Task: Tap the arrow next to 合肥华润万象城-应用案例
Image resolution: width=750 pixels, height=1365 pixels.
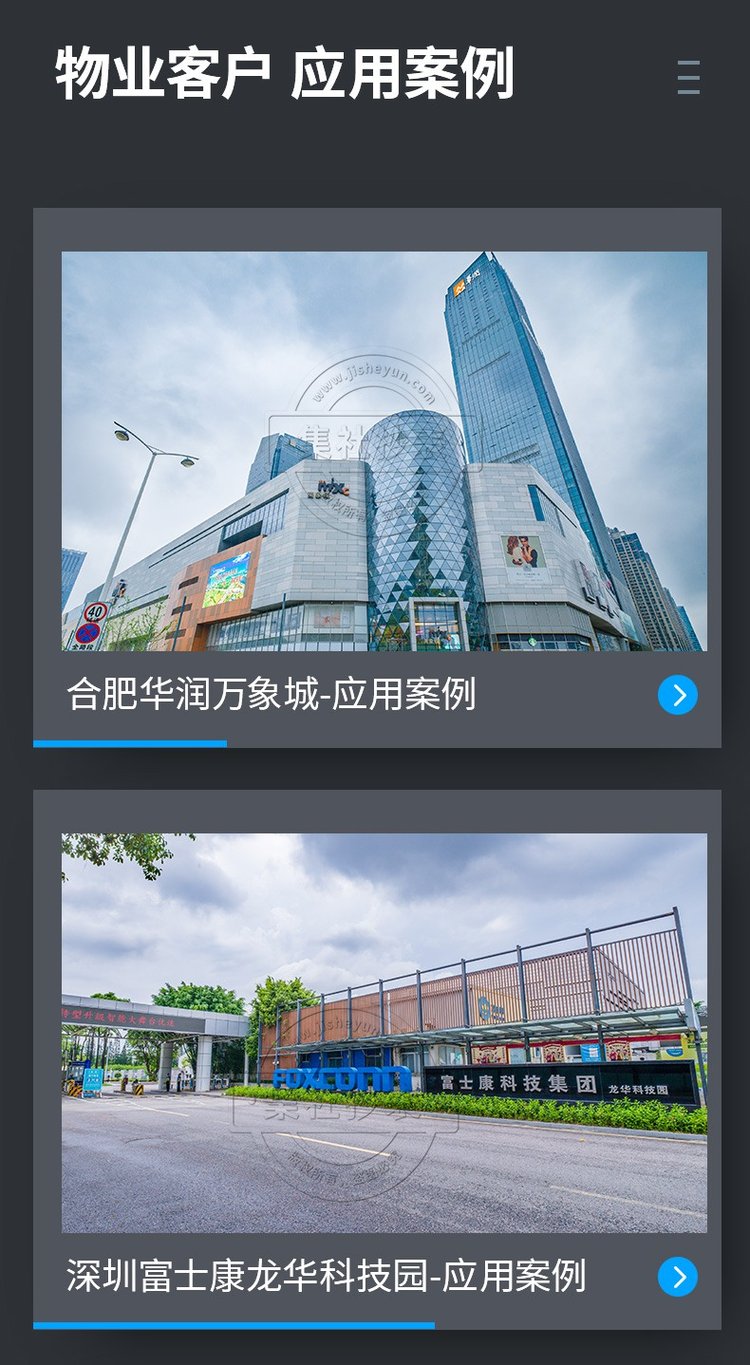Action: tap(678, 695)
